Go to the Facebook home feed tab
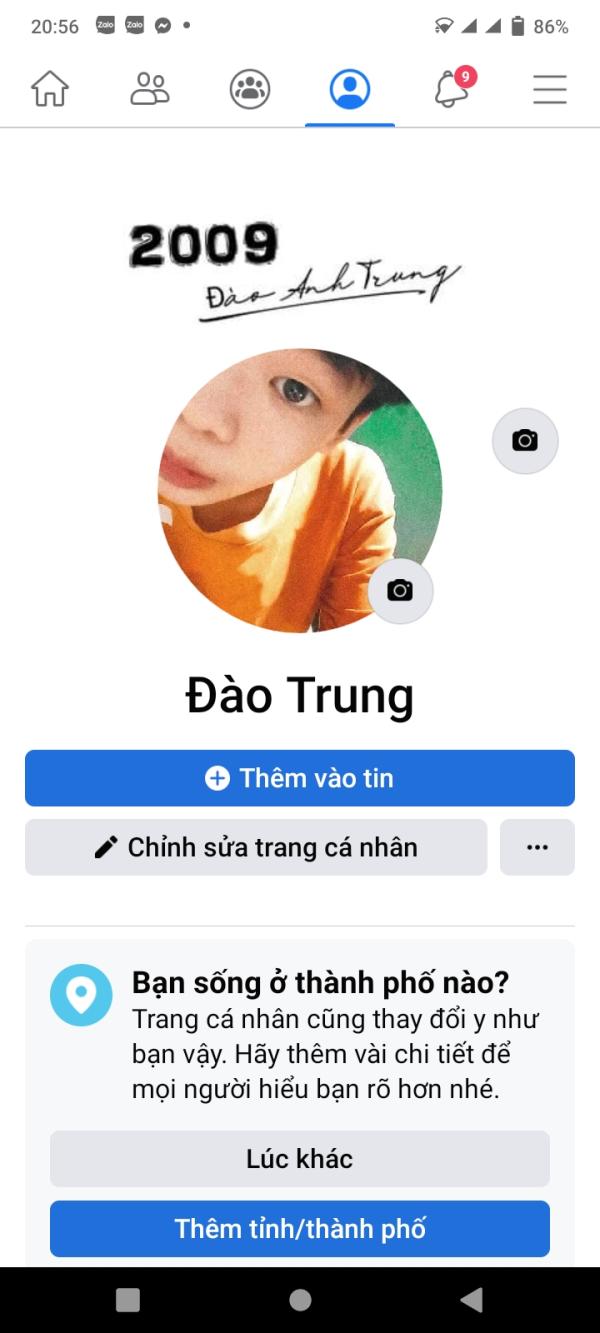The image size is (600, 1333). pyautogui.click(x=50, y=89)
